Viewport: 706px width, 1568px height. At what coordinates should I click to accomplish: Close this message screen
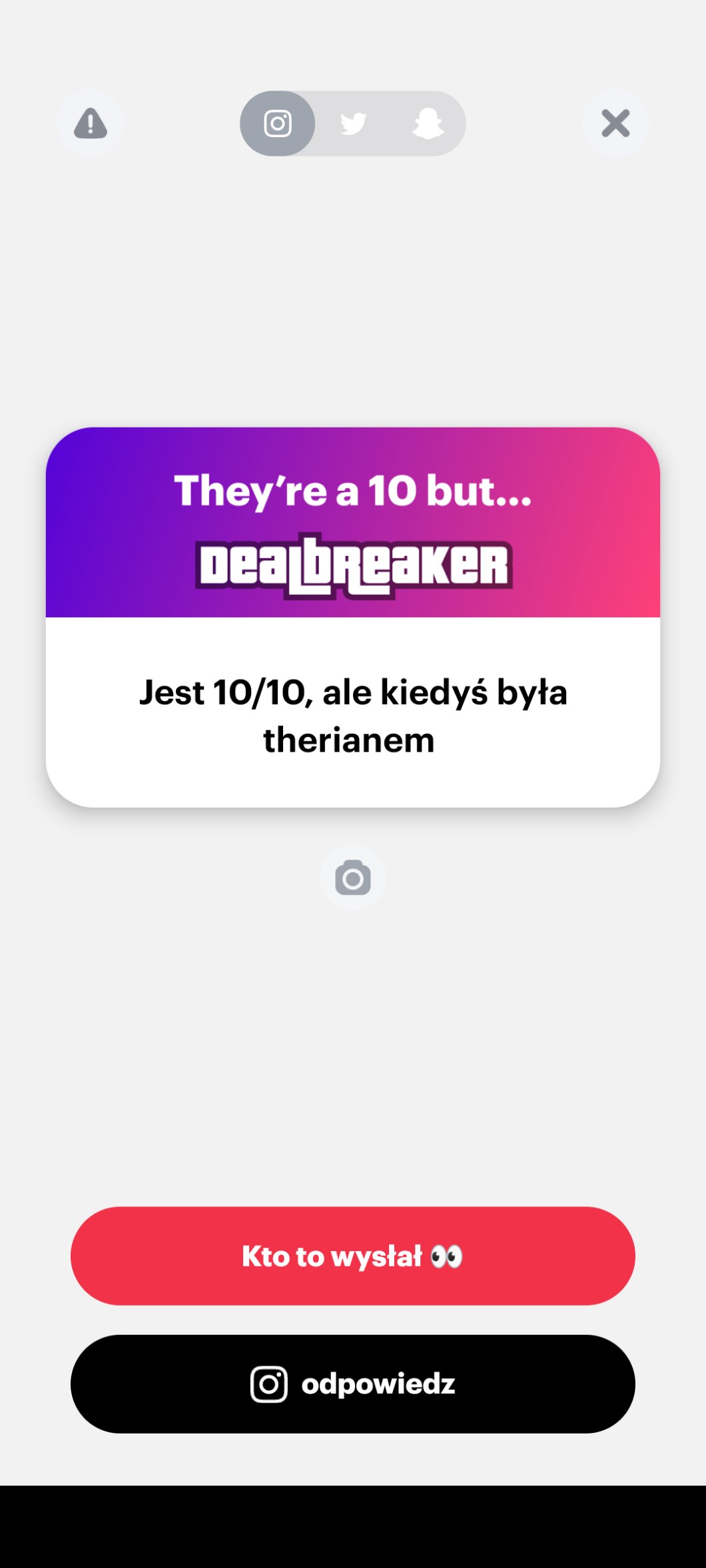coord(615,124)
